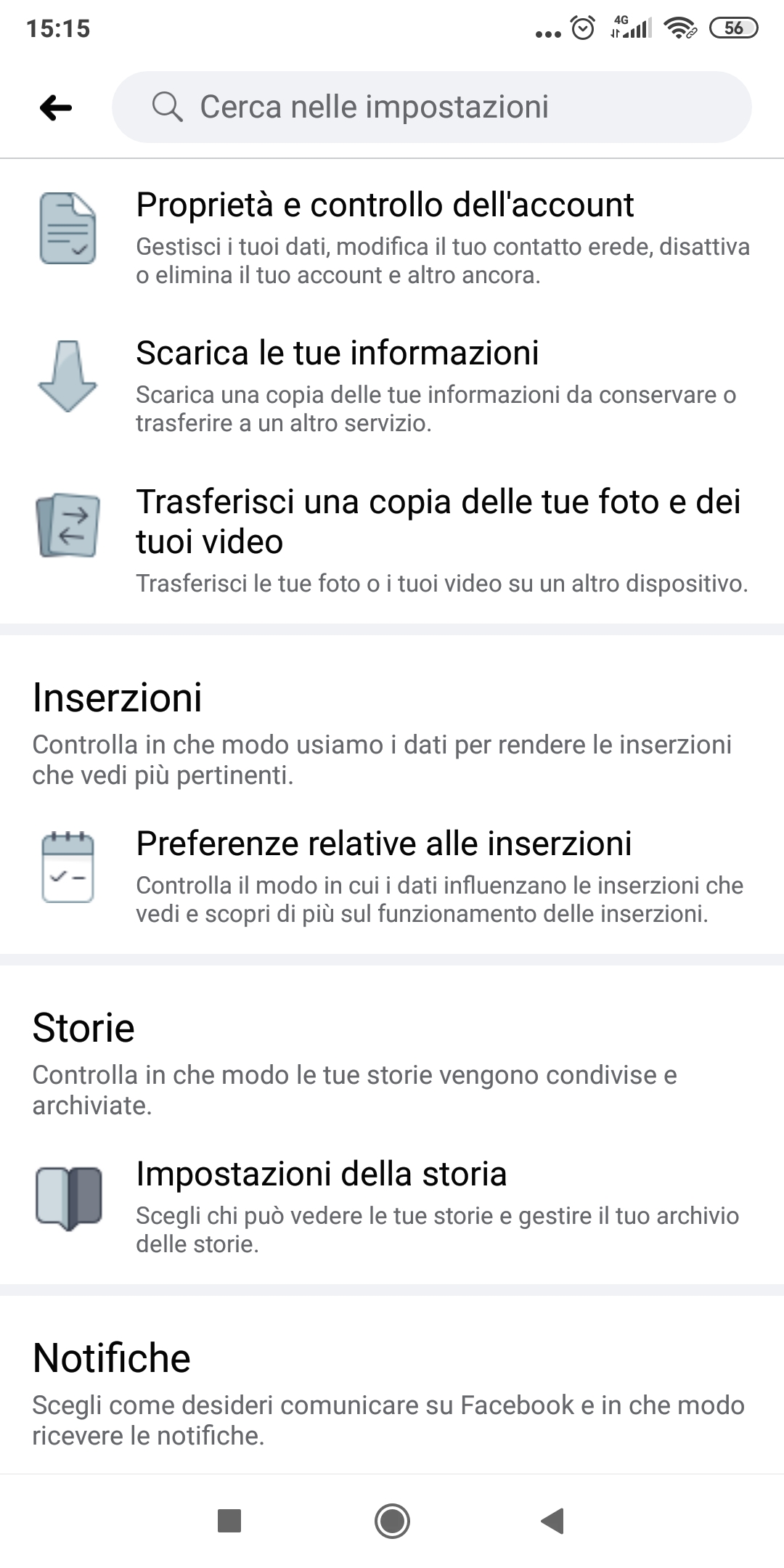Go back using the top arrow

(x=56, y=108)
